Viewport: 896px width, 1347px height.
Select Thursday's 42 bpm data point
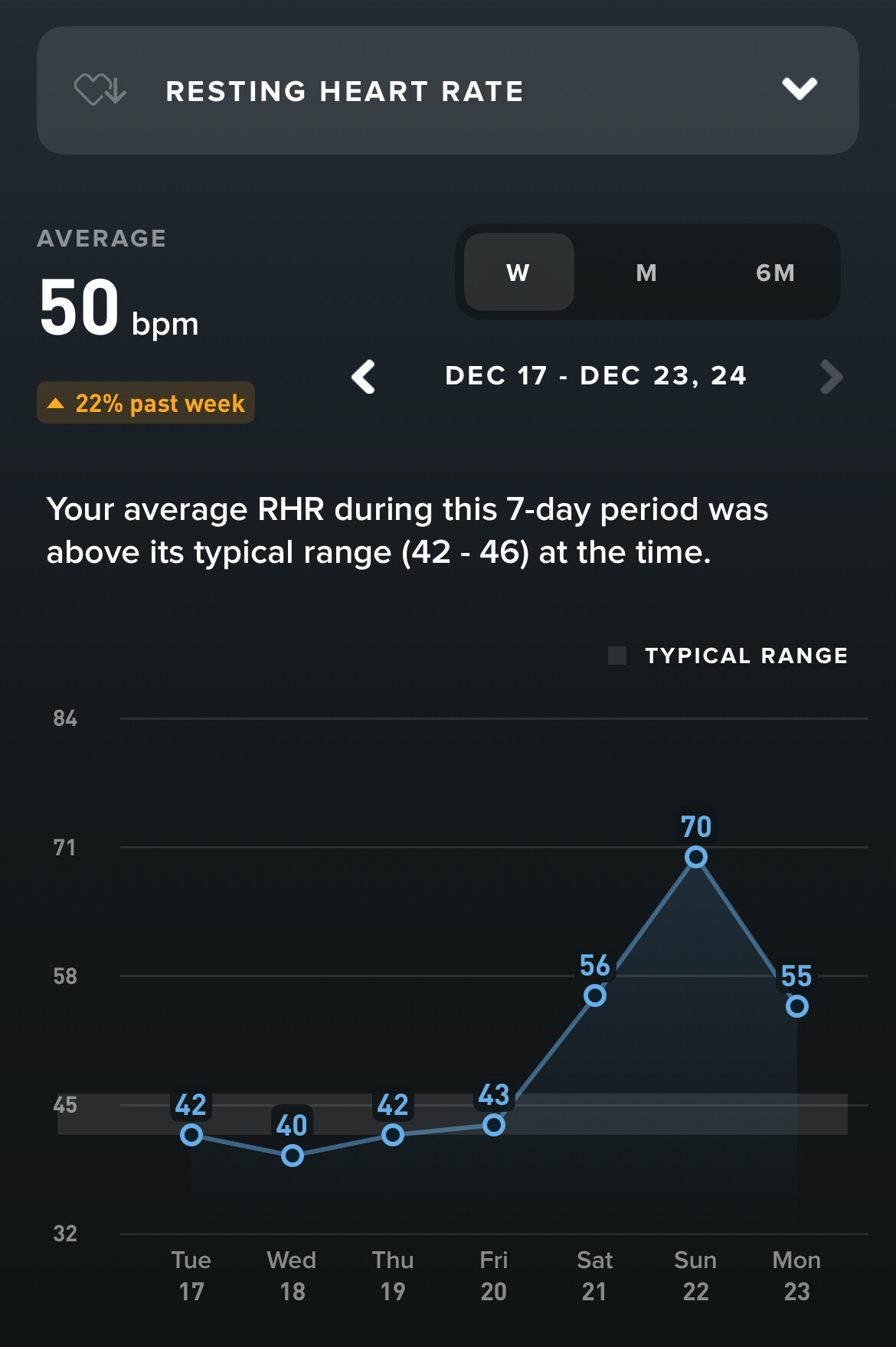click(393, 1135)
